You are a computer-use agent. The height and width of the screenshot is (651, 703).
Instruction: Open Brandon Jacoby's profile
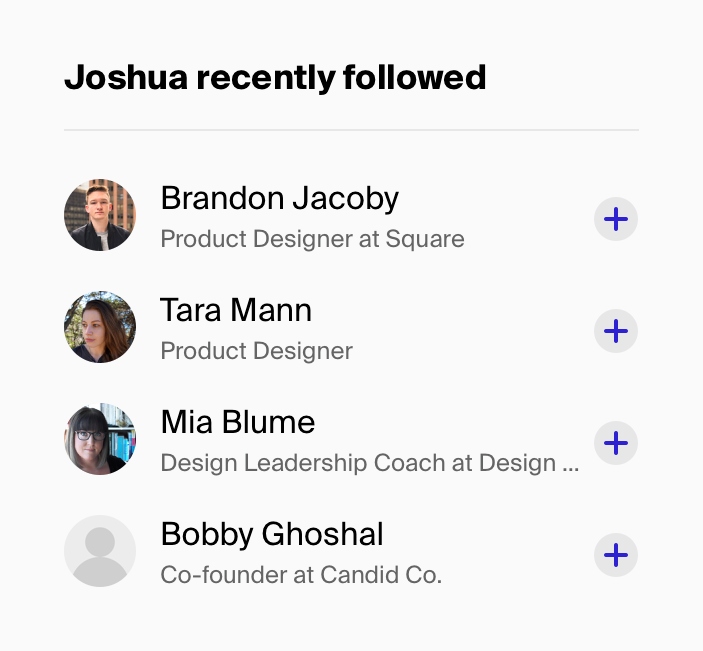click(x=279, y=199)
